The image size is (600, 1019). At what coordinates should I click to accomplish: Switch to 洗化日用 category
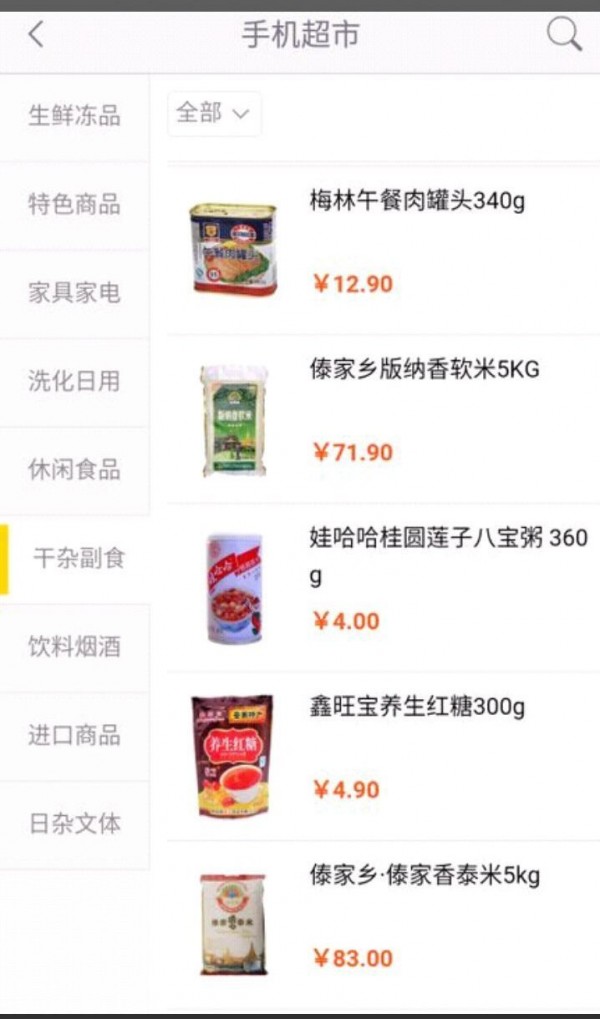click(x=74, y=381)
